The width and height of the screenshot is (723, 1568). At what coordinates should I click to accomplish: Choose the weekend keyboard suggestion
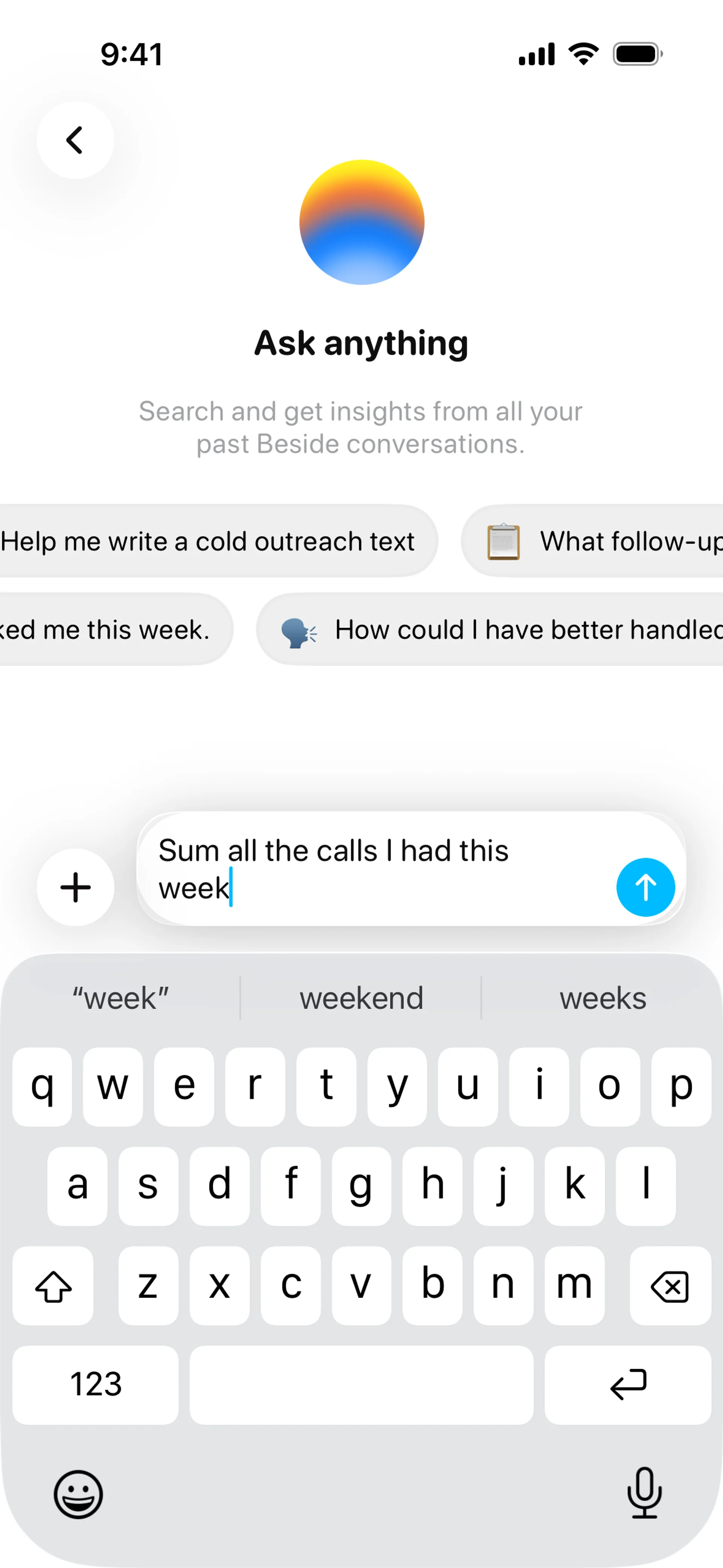361,998
